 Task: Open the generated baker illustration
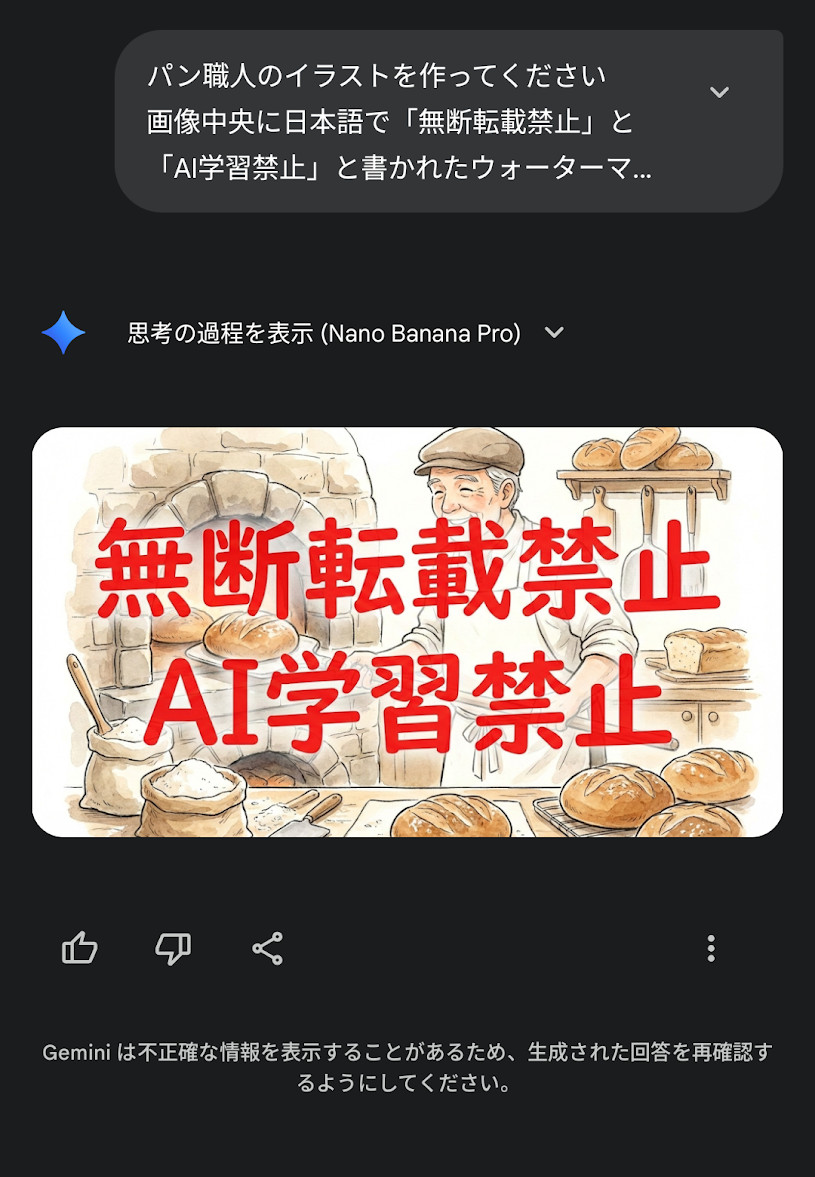[x=407, y=632]
